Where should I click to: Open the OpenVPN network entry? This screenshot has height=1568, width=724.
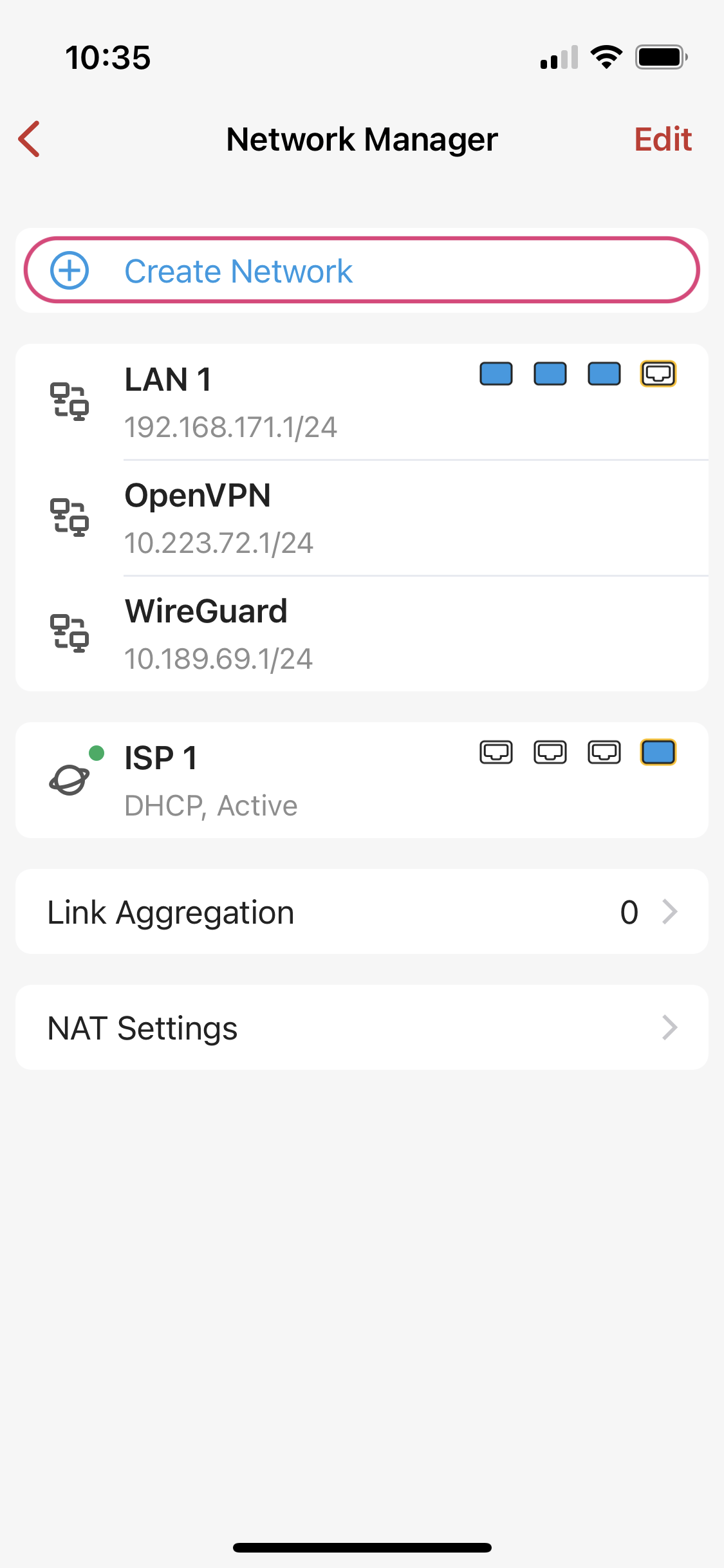[x=362, y=518]
